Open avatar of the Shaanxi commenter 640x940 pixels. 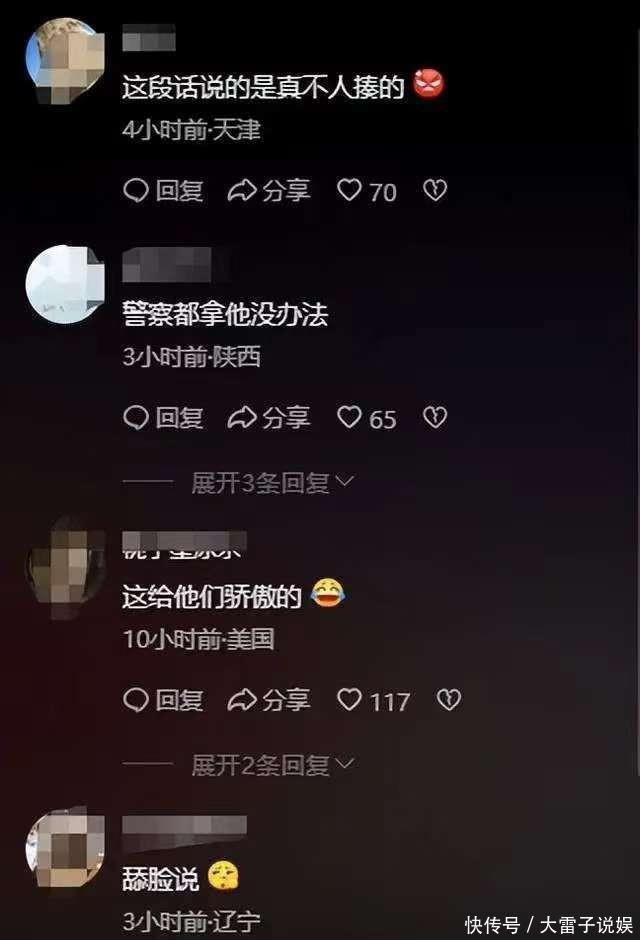[x=65, y=284]
